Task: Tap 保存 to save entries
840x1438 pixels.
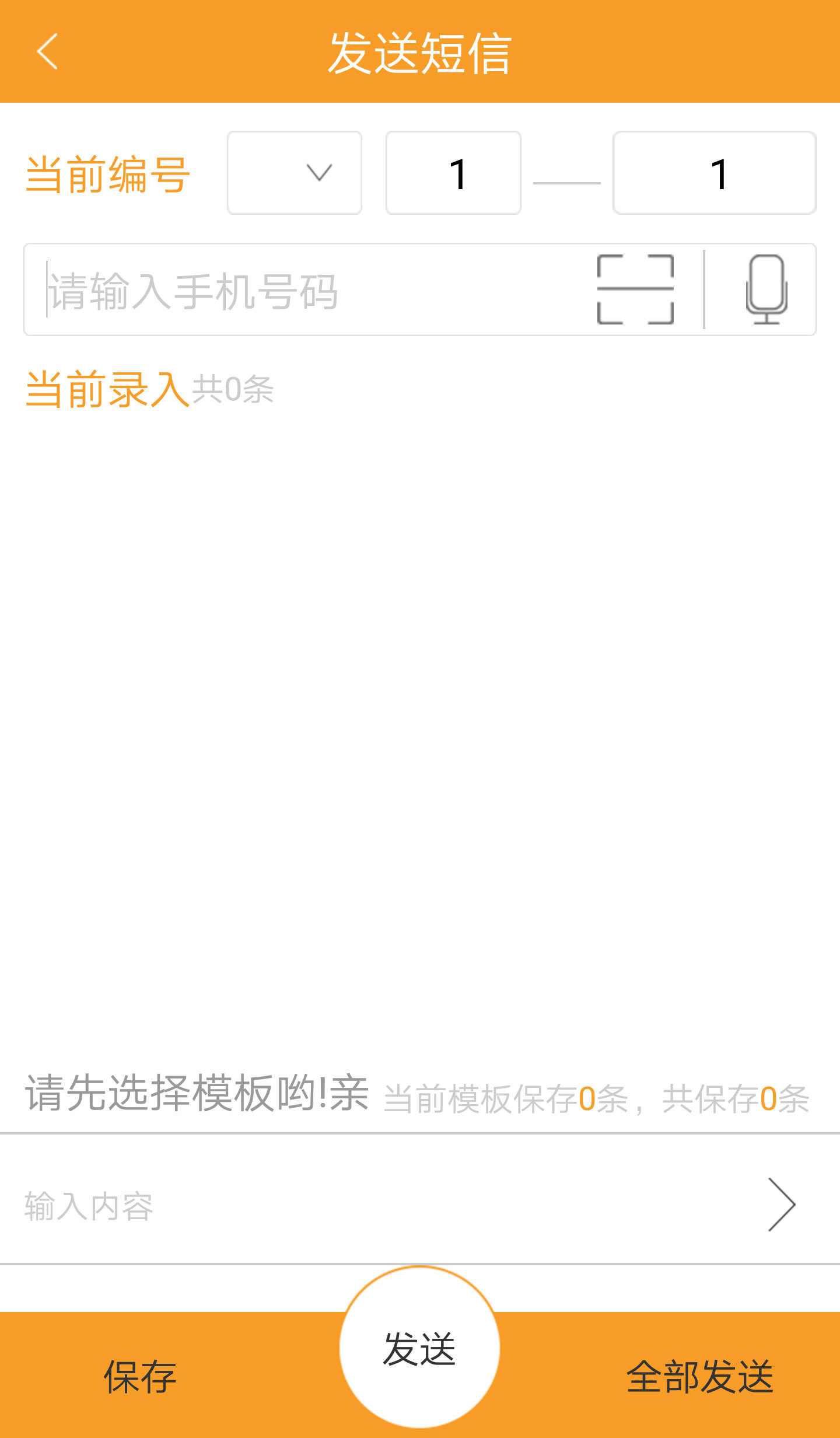Action: tap(140, 1376)
